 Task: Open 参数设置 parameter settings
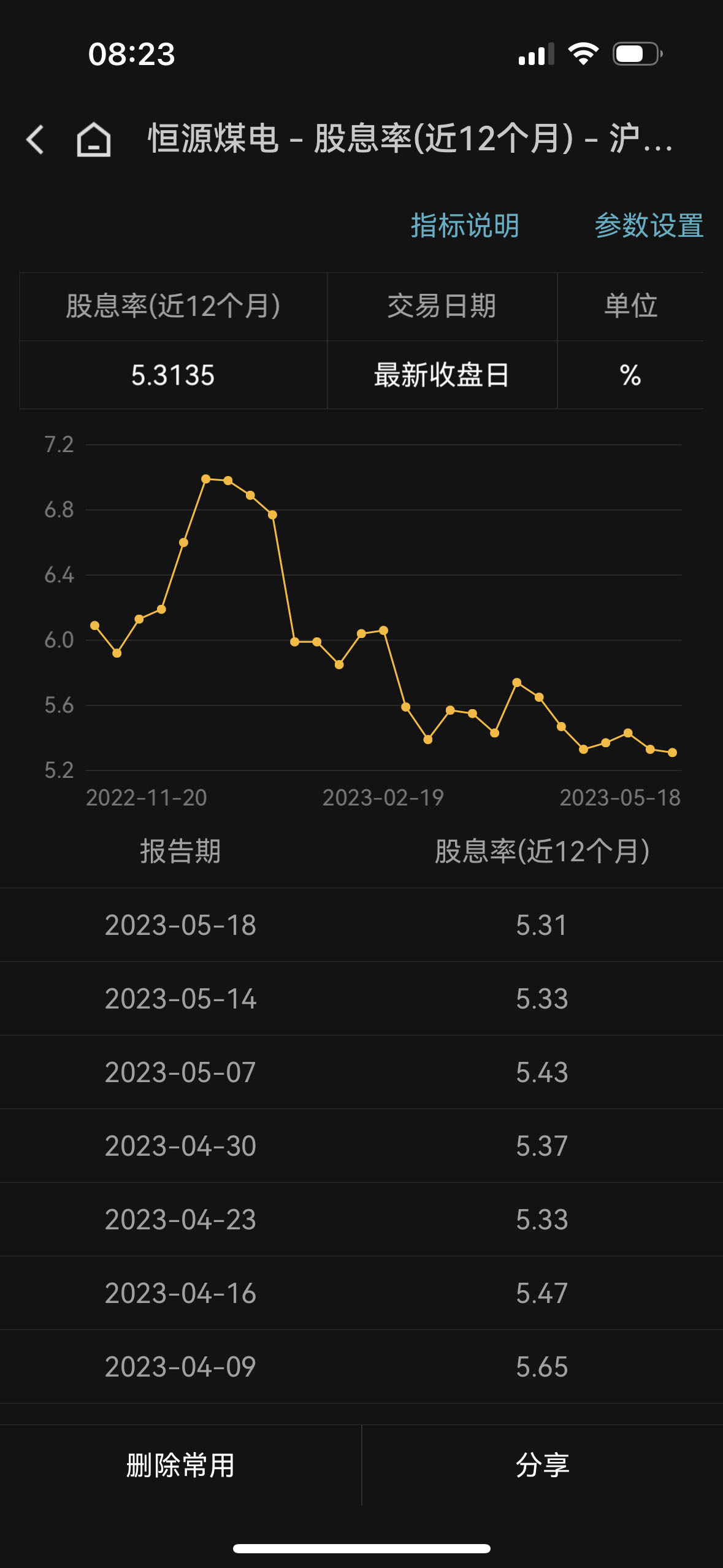(649, 226)
